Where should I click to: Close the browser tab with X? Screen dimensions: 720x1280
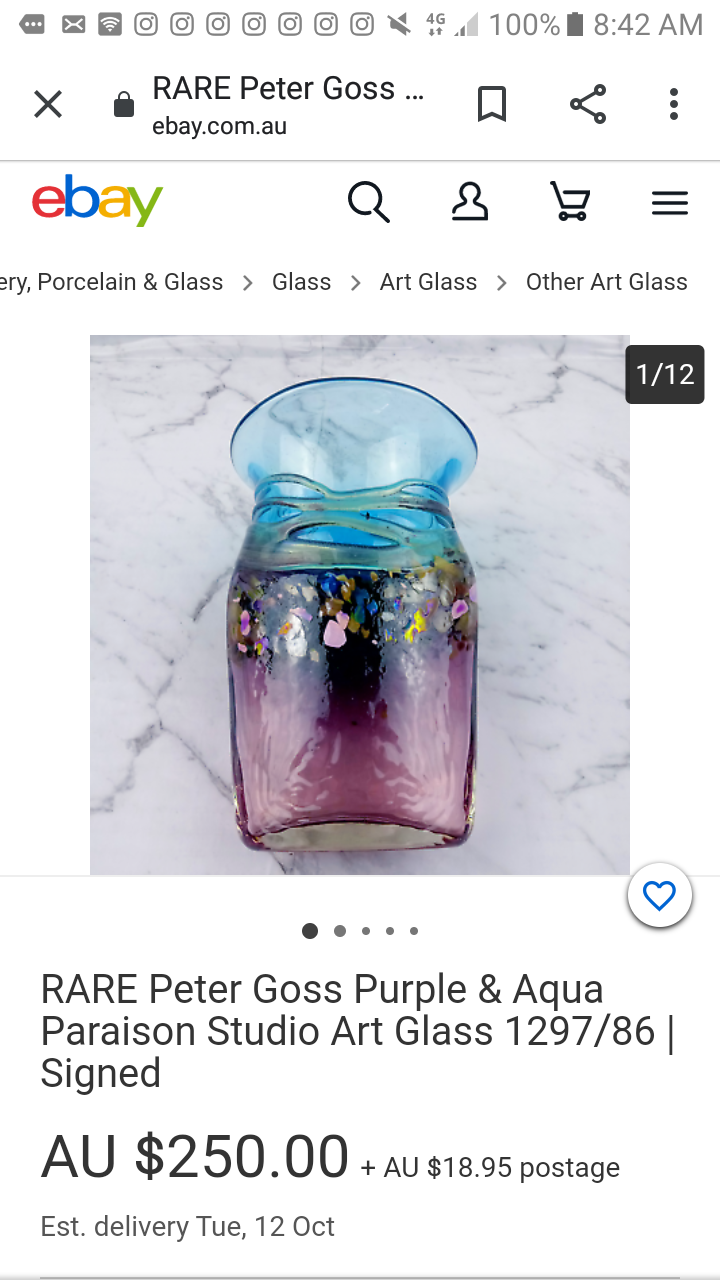[x=48, y=104]
